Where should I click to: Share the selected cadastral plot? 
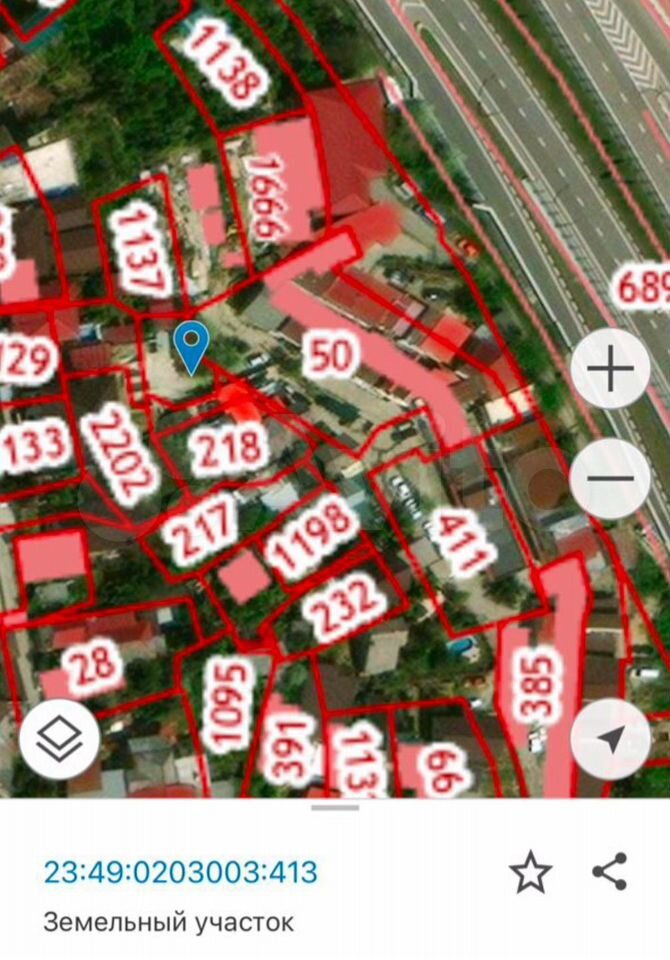[x=609, y=872]
